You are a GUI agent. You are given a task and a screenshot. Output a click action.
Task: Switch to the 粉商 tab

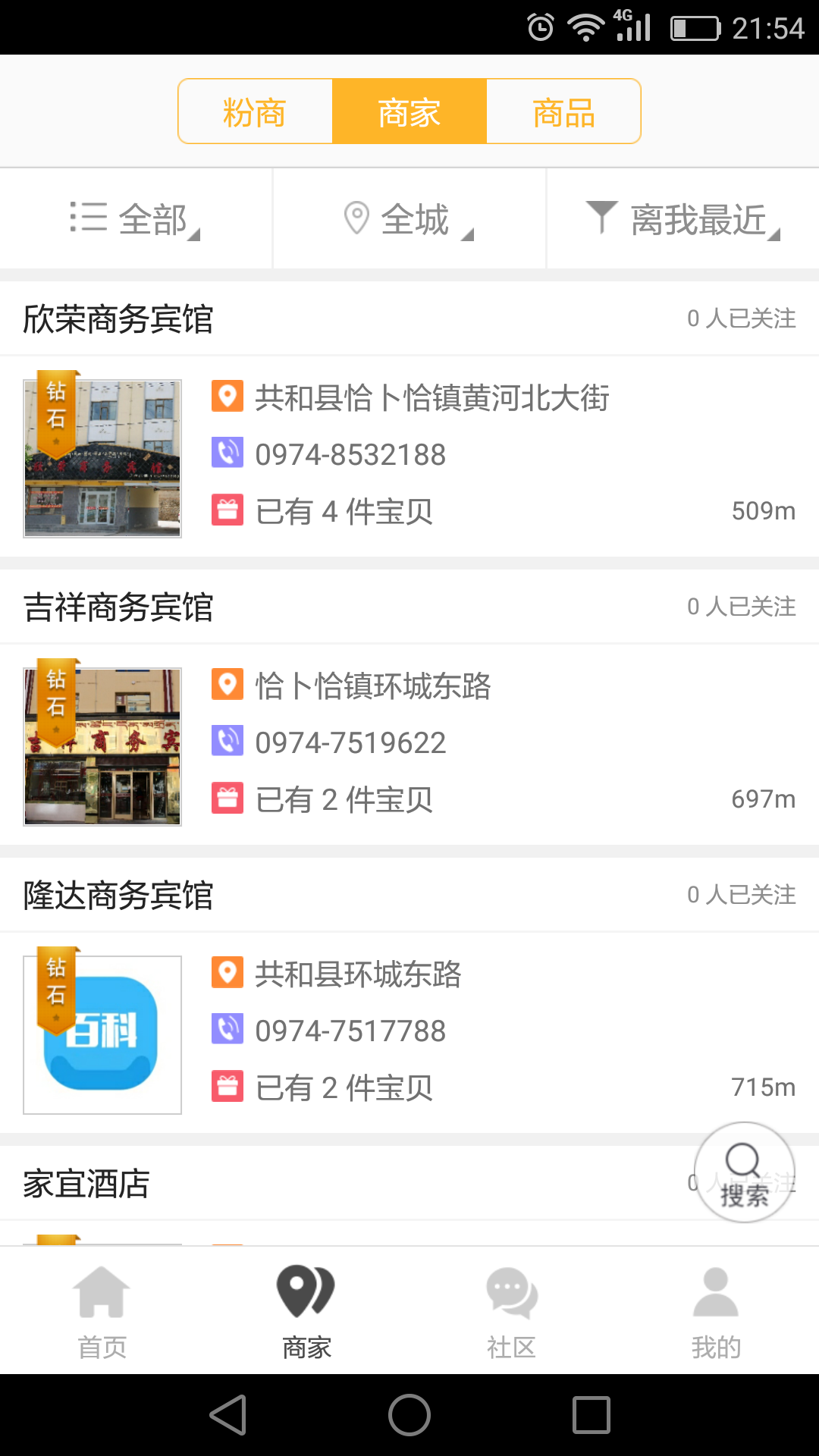[x=255, y=111]
